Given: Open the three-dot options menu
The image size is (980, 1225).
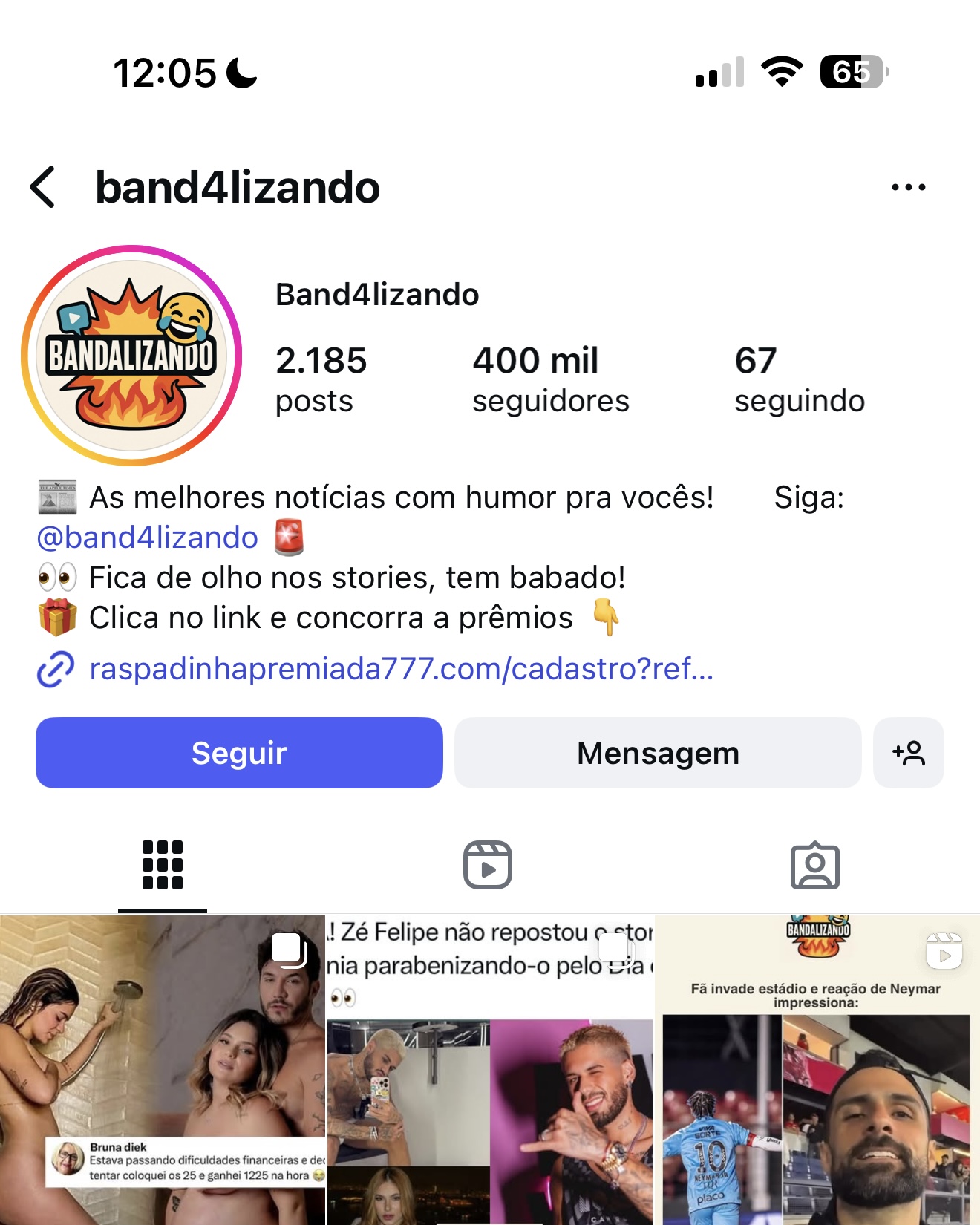Looking at the screenshot, I should pos(908,187).
